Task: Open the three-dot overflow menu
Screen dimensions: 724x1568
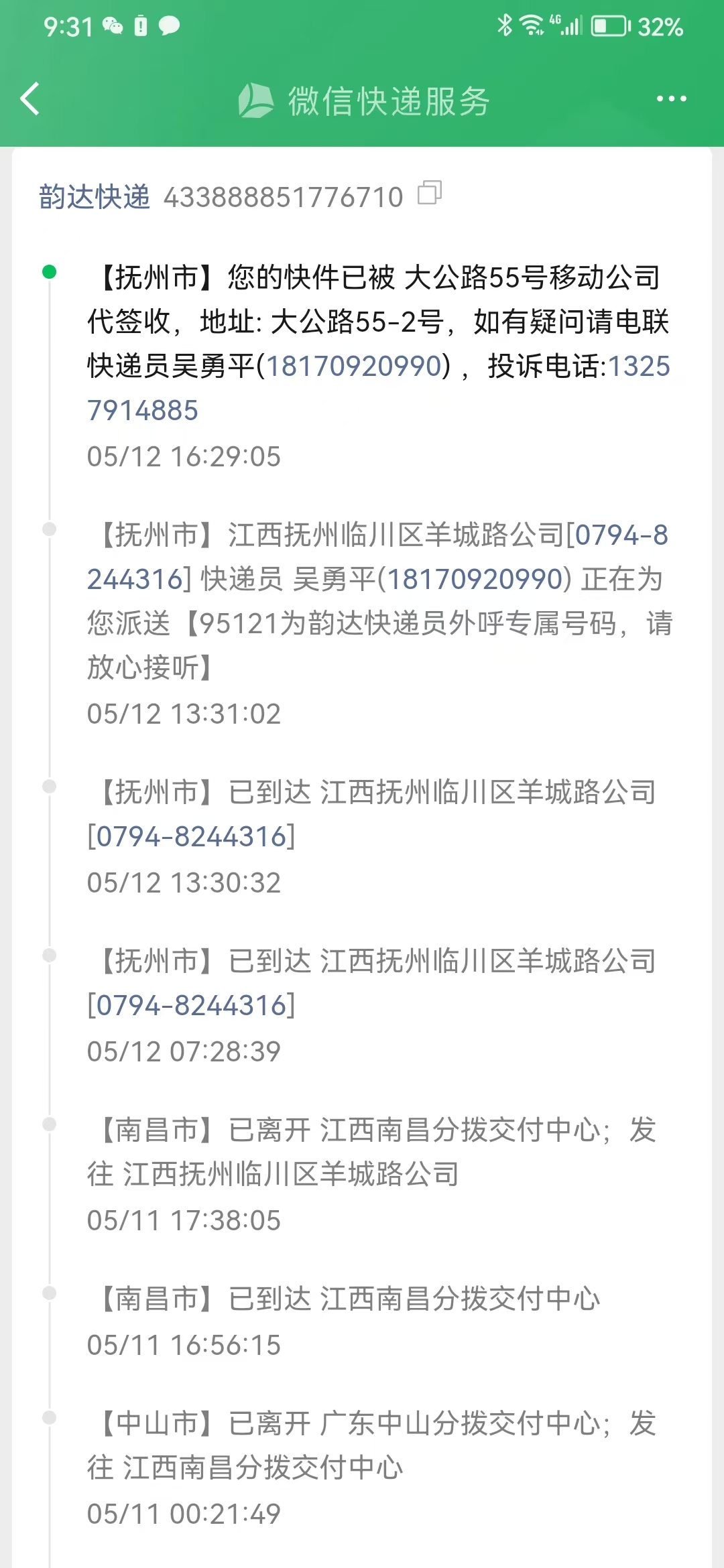Action: click(671, 99)
